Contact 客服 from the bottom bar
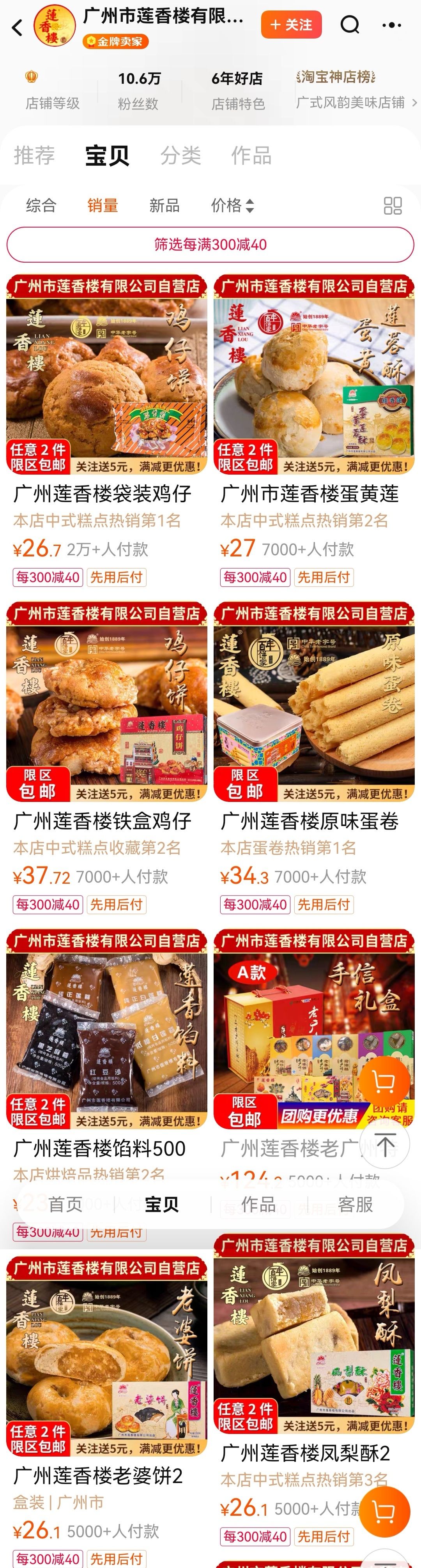This screenshot has width=421, height=1568. pos(355,1204)
